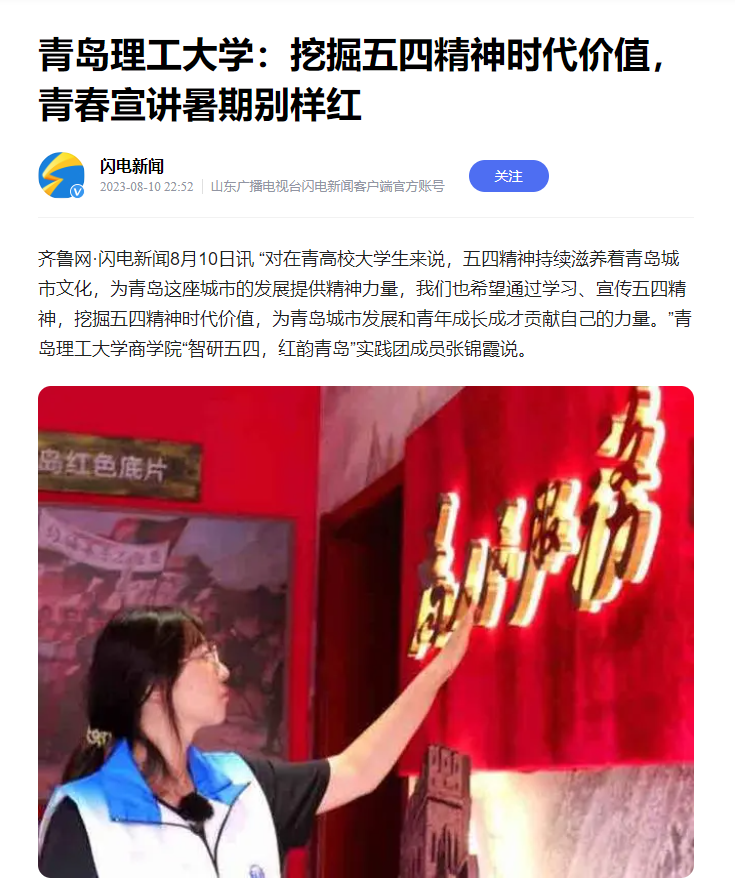Tap the 关注 follow button
735x891 pixels.
click(x=508, y=176)
